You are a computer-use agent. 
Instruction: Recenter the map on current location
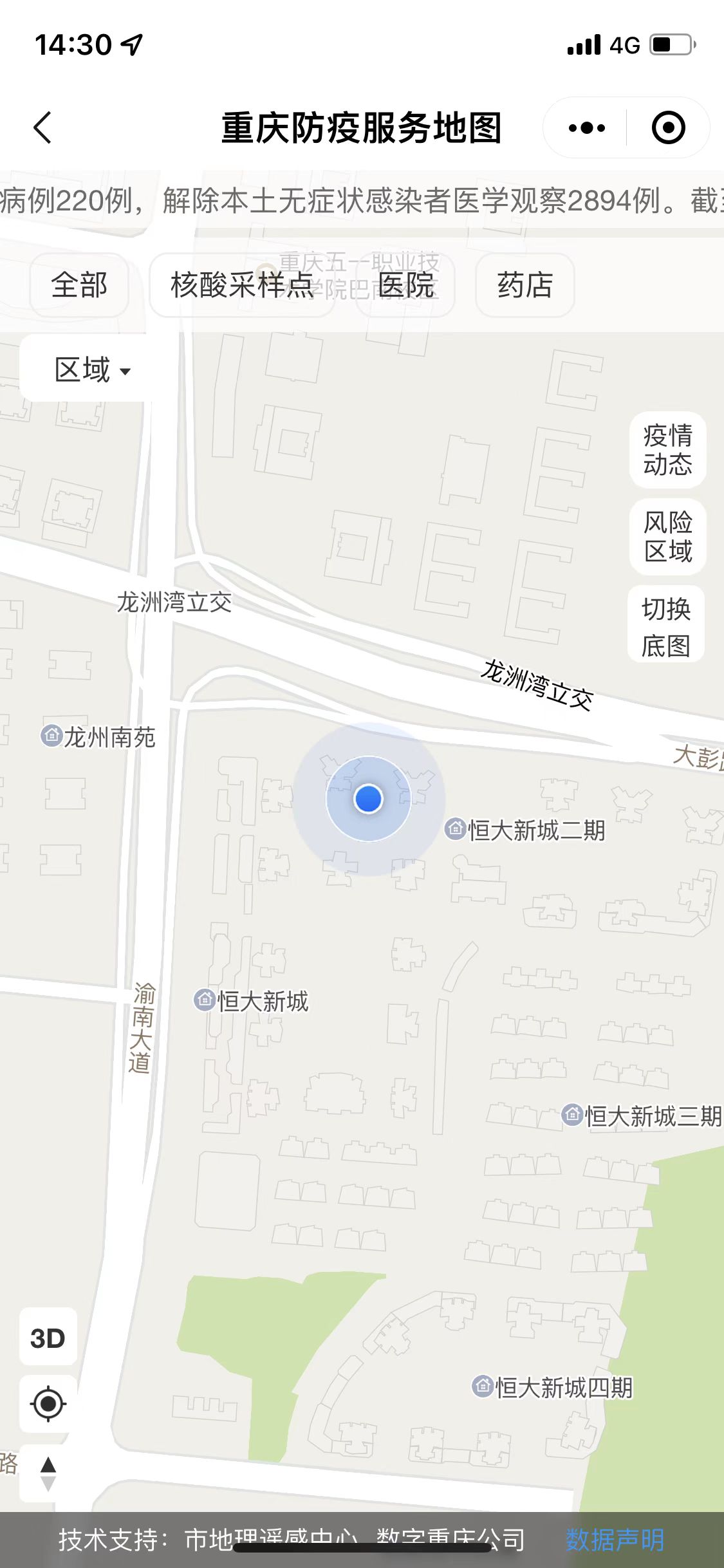[48, 1404]
